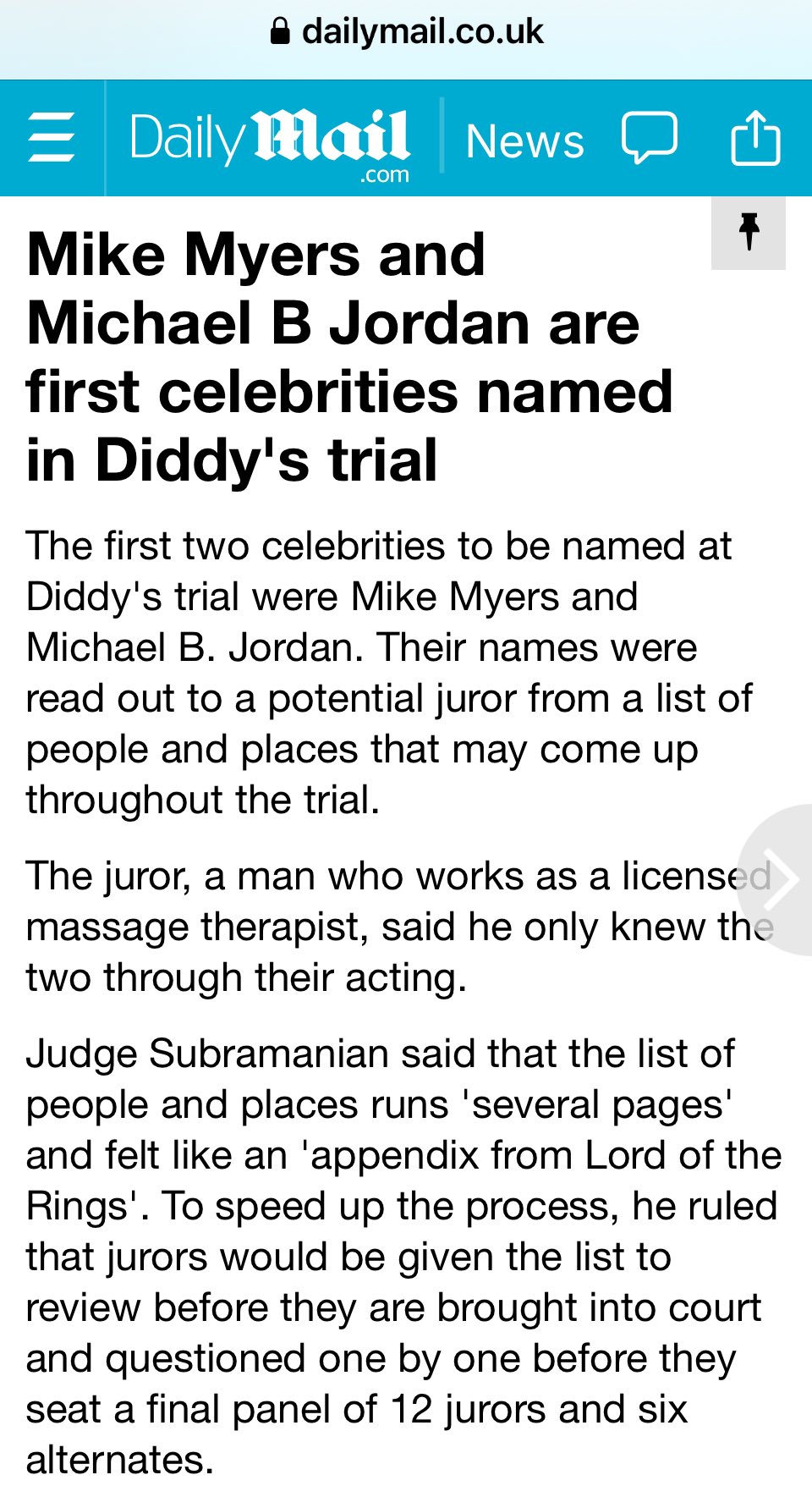812x1486 pixels.
Task: Pin this article with the pushpin
Action: pos(749,233)
